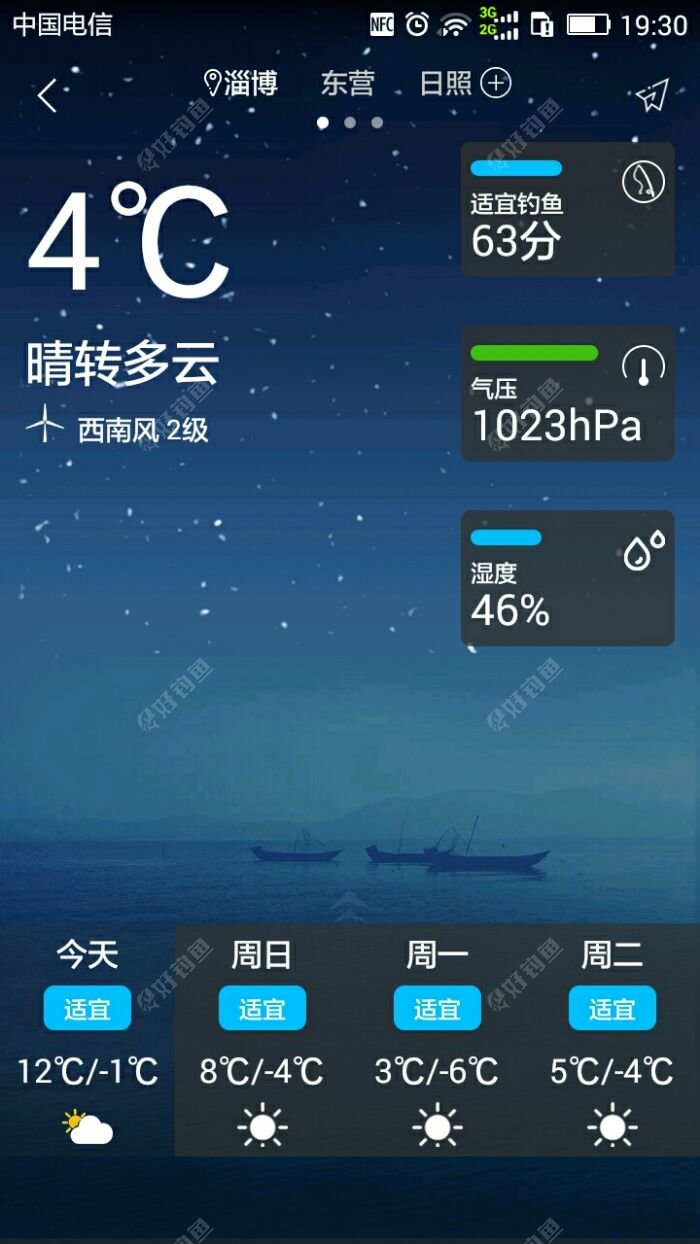The width and height of the screenshot is (700, 1244).
Task: Open the 气压 1023hPa pressure card
Action: pyautogui.click(x=567, y=393)
